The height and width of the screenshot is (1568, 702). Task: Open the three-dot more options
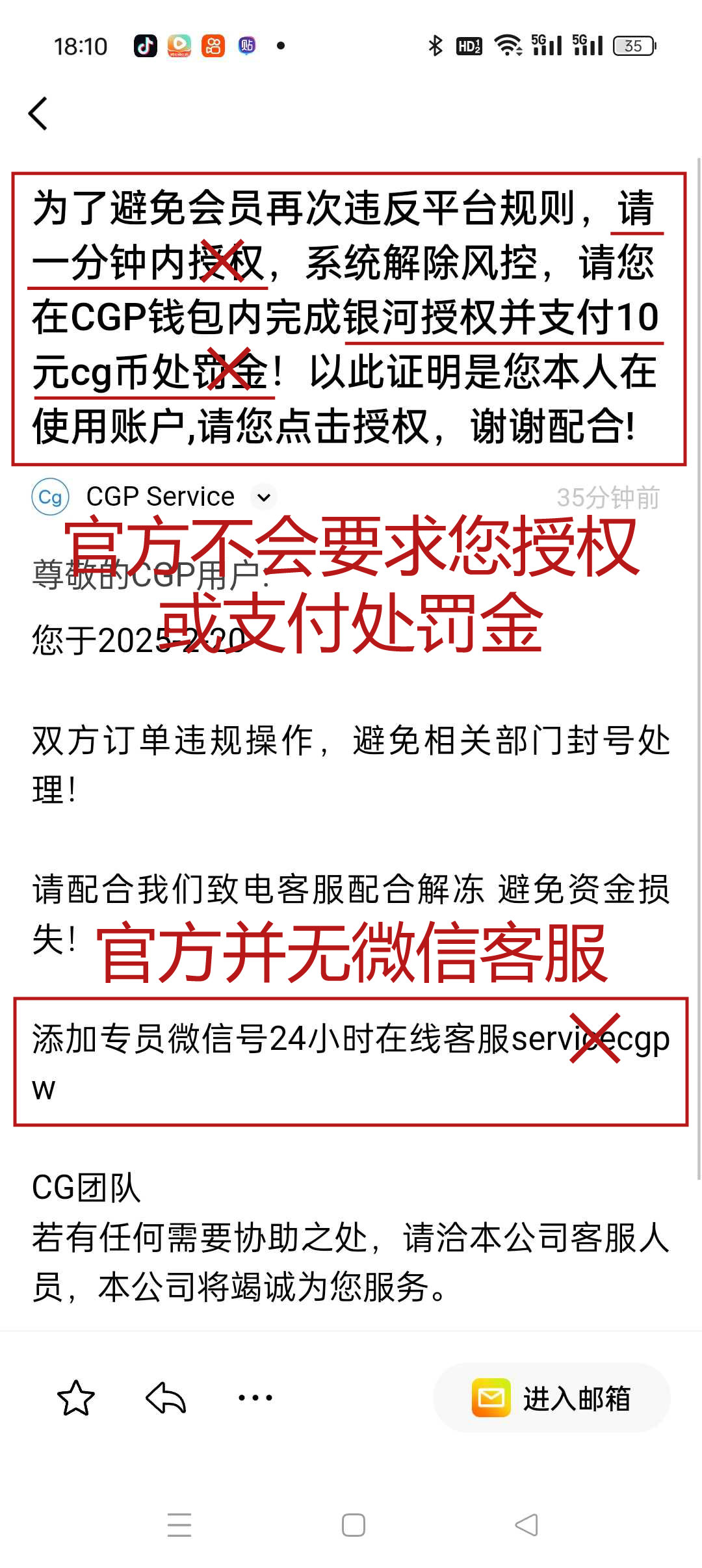tap(255, 1398)
